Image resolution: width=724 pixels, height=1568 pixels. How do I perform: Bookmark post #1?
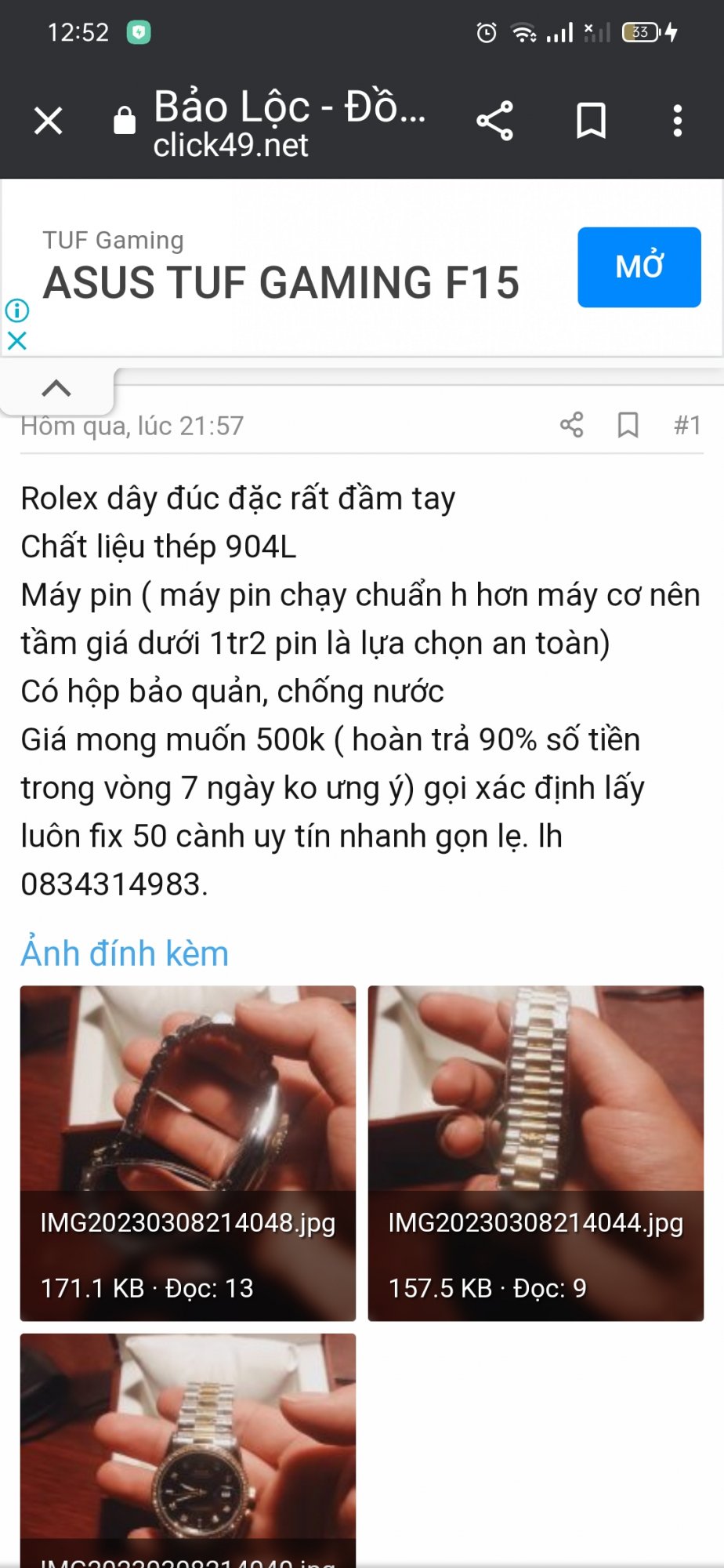pos(628,425)
